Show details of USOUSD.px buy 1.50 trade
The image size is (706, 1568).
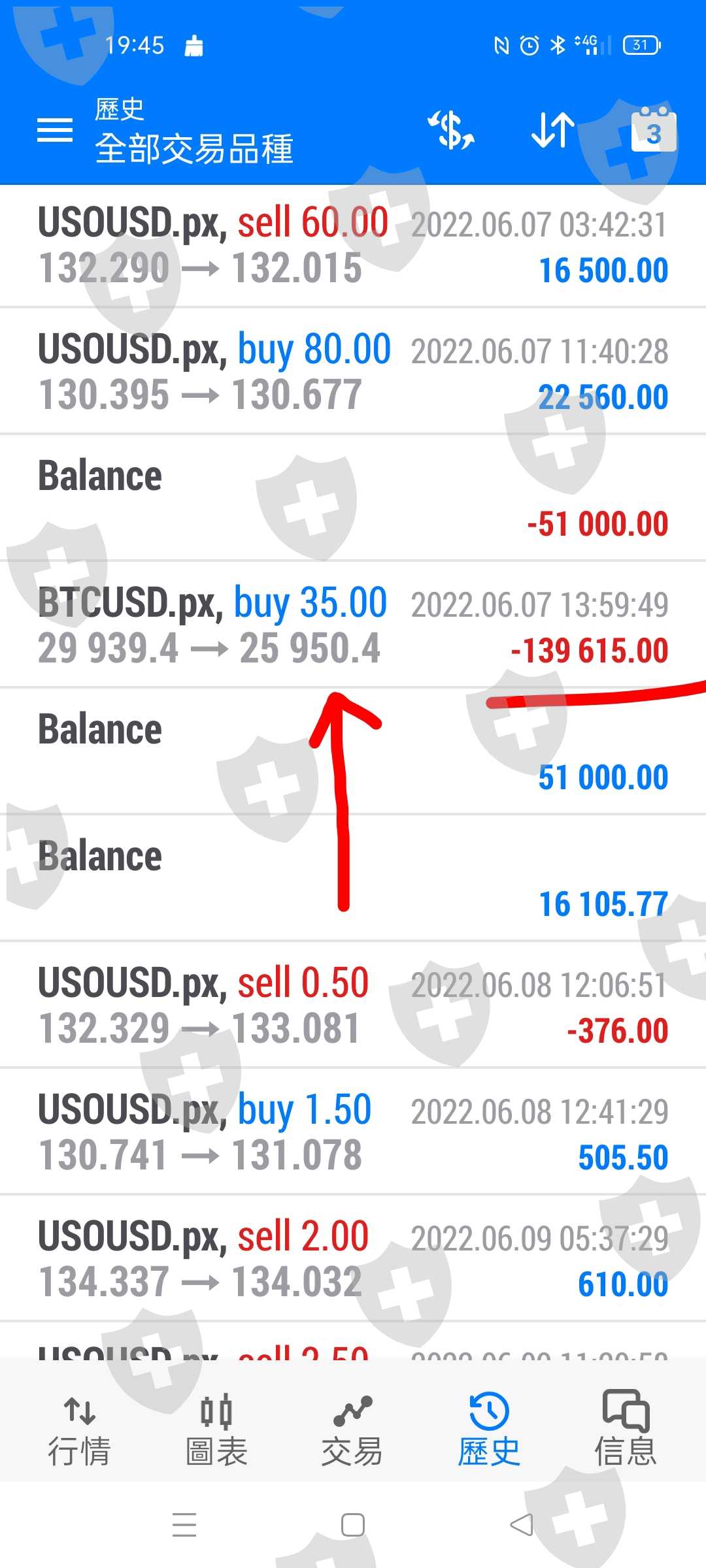point(353,1132)
